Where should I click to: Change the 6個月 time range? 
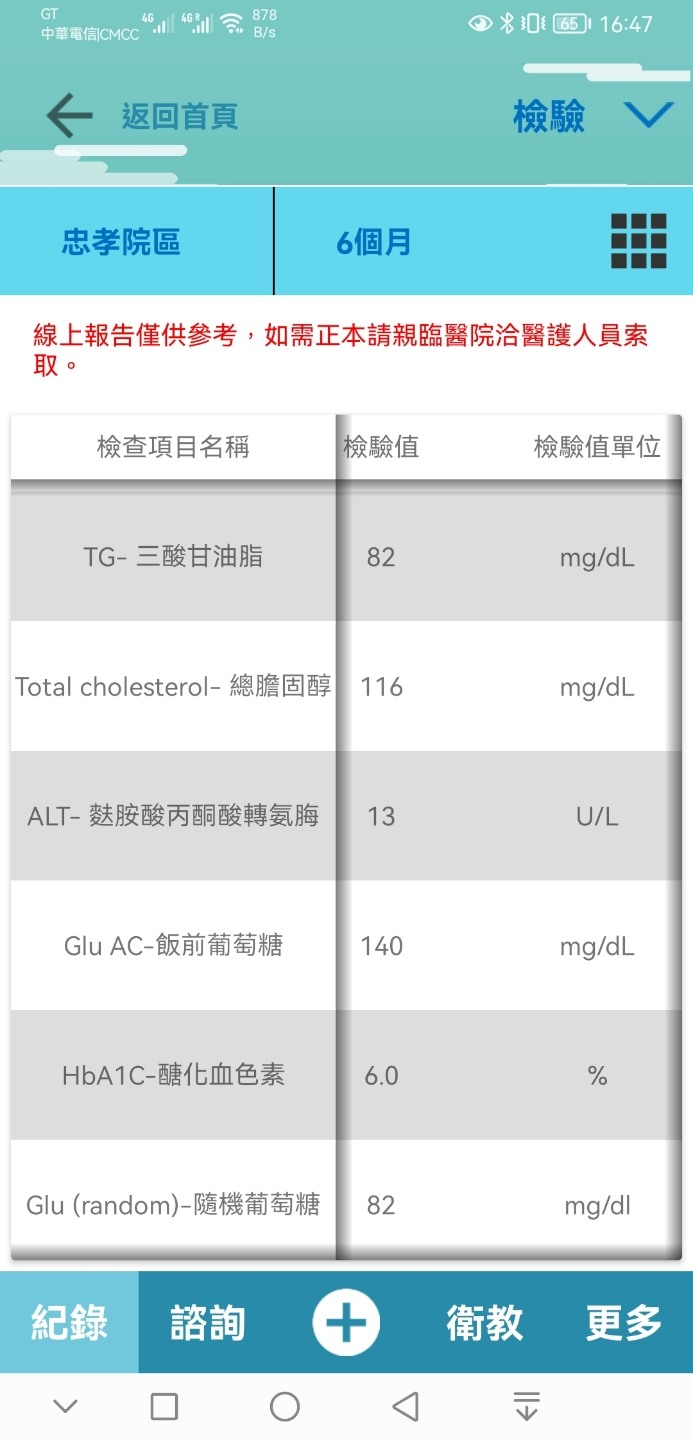pyautogui.click(x=374, y=242)
